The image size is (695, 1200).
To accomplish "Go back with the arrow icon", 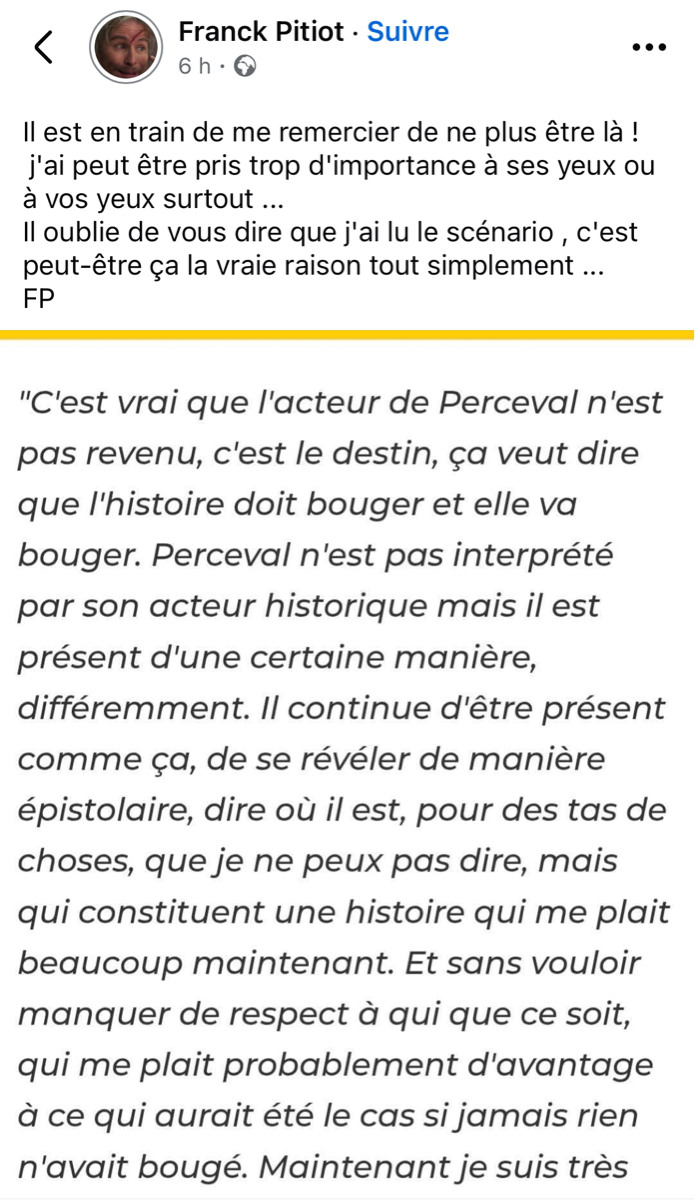I will coord(43,47).
